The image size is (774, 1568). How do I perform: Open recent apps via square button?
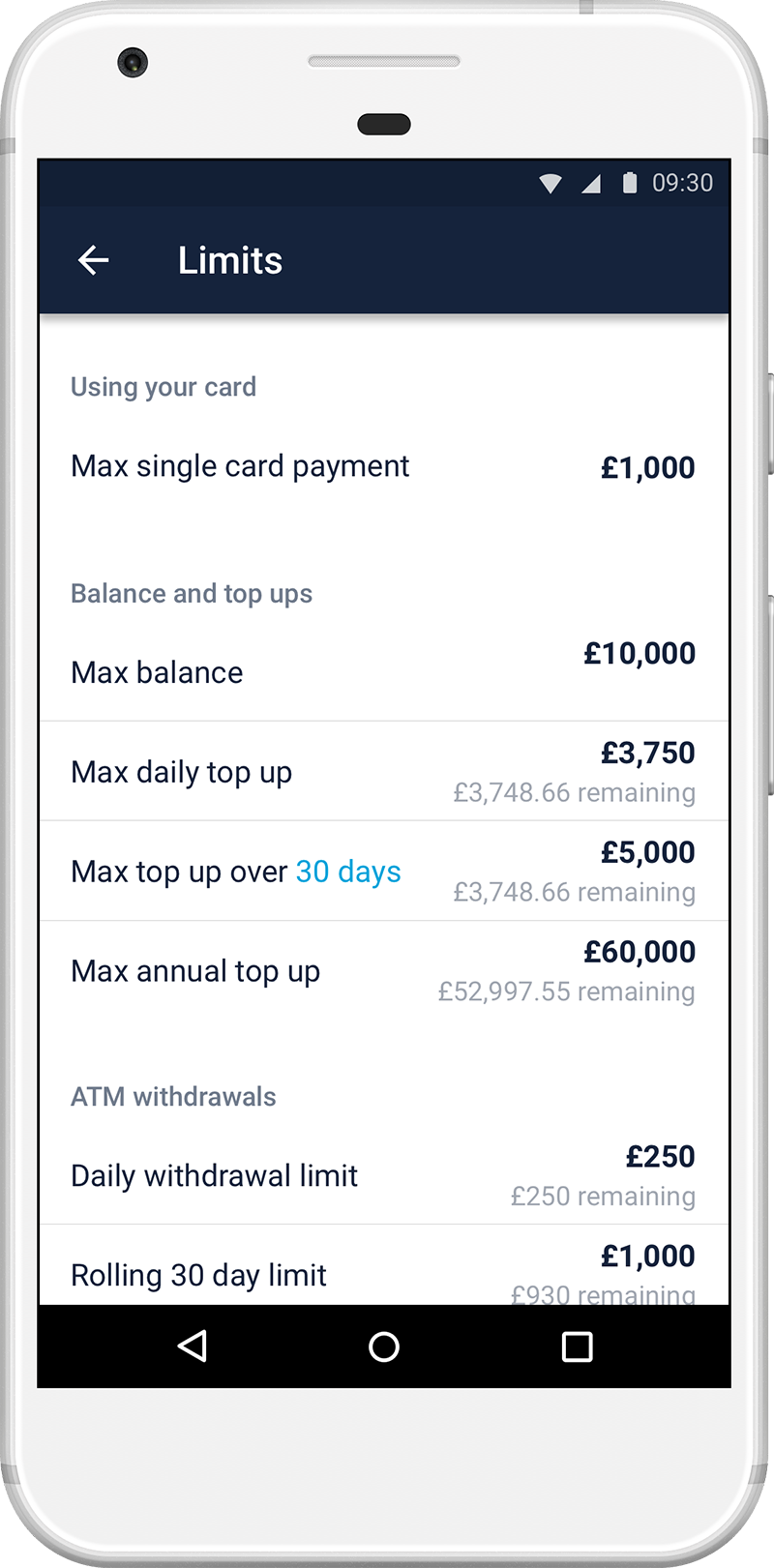tap(577, 1346)
